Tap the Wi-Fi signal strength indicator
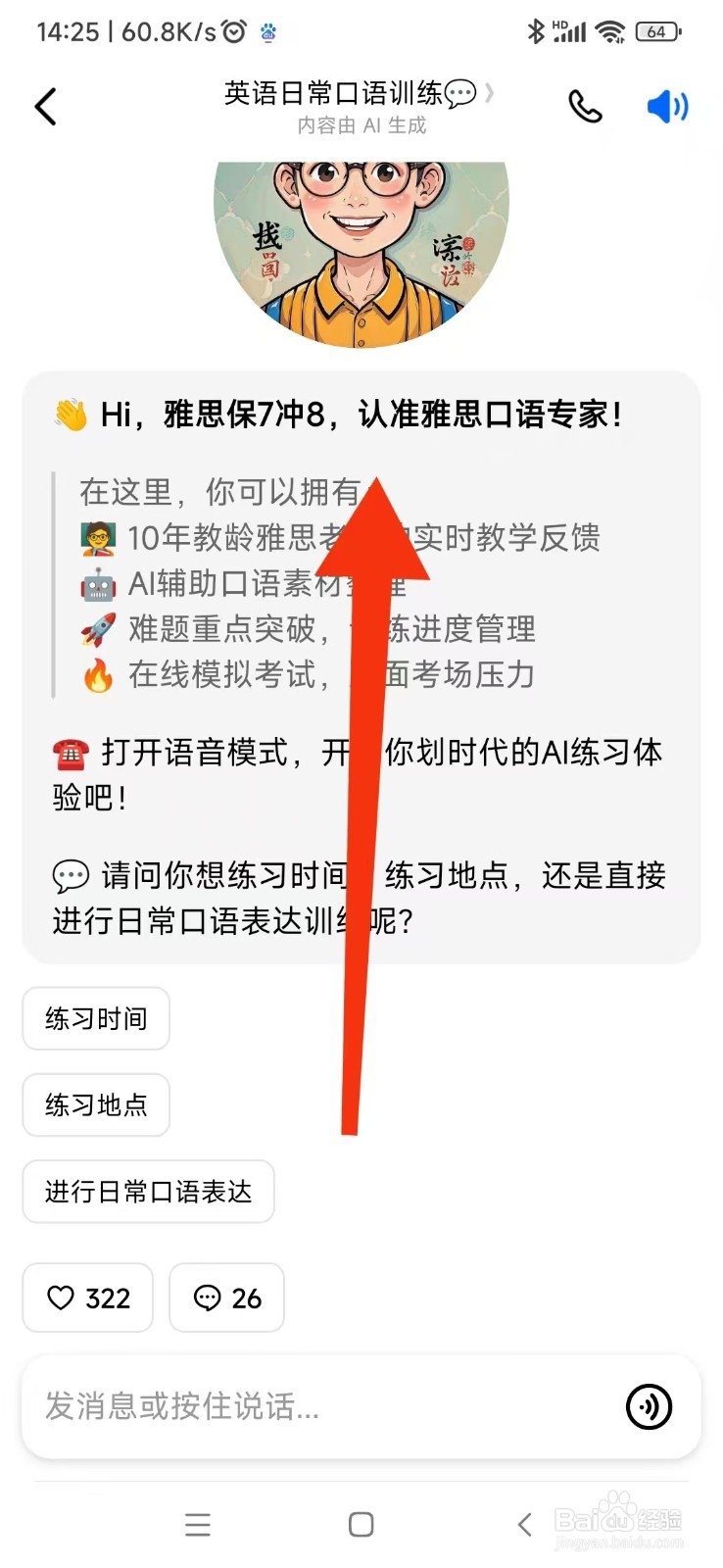 tap(611, 29)
